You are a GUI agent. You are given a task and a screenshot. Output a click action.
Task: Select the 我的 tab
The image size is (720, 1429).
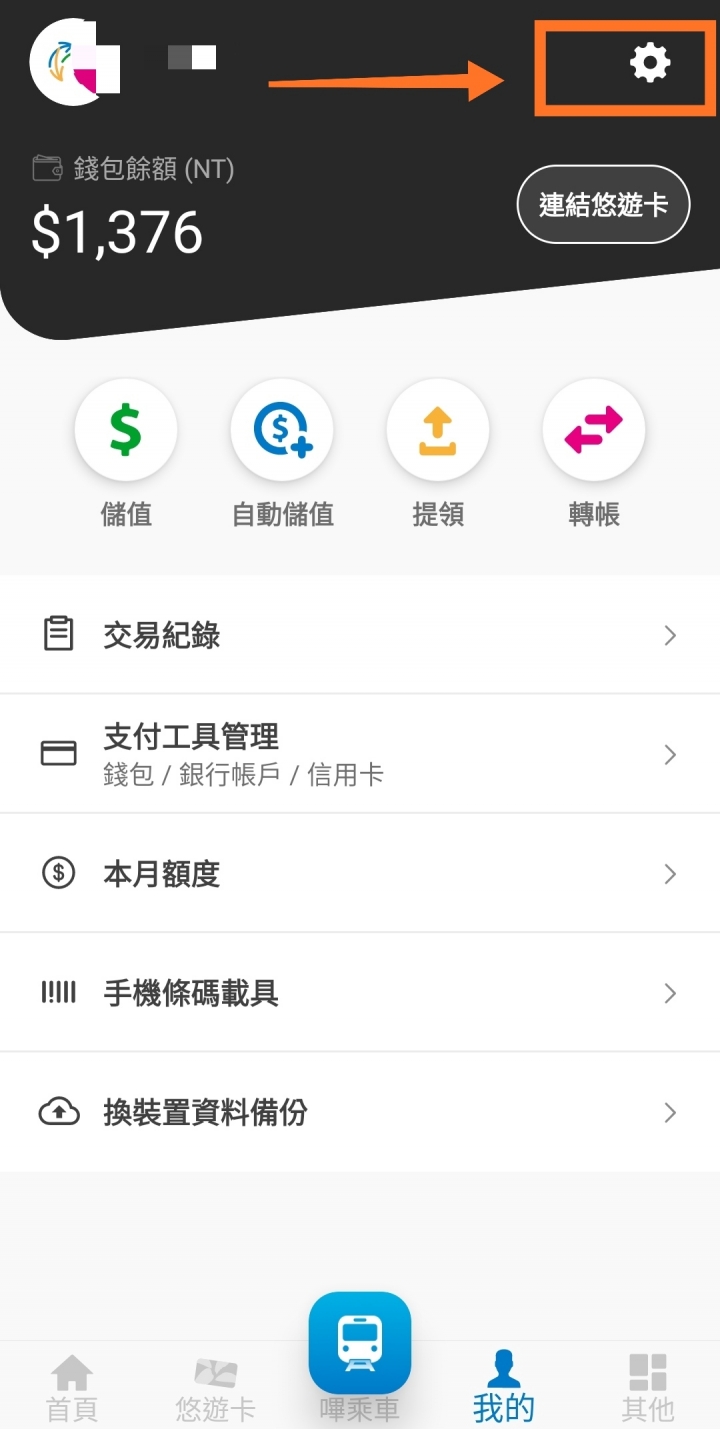point(504,1386)
